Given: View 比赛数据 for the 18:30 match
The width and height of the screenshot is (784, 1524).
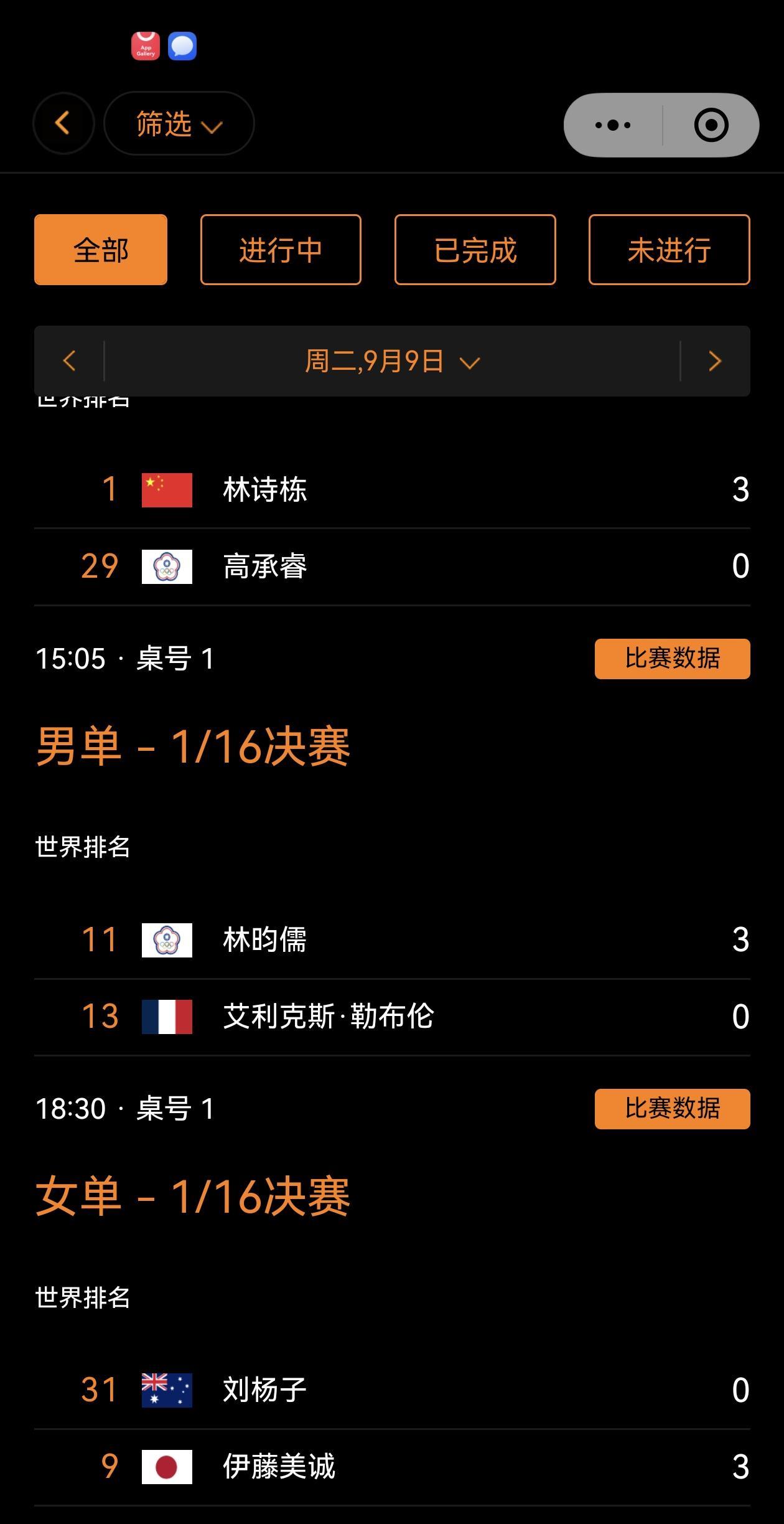Looking at the screenshot, I should coord(672,1109).
